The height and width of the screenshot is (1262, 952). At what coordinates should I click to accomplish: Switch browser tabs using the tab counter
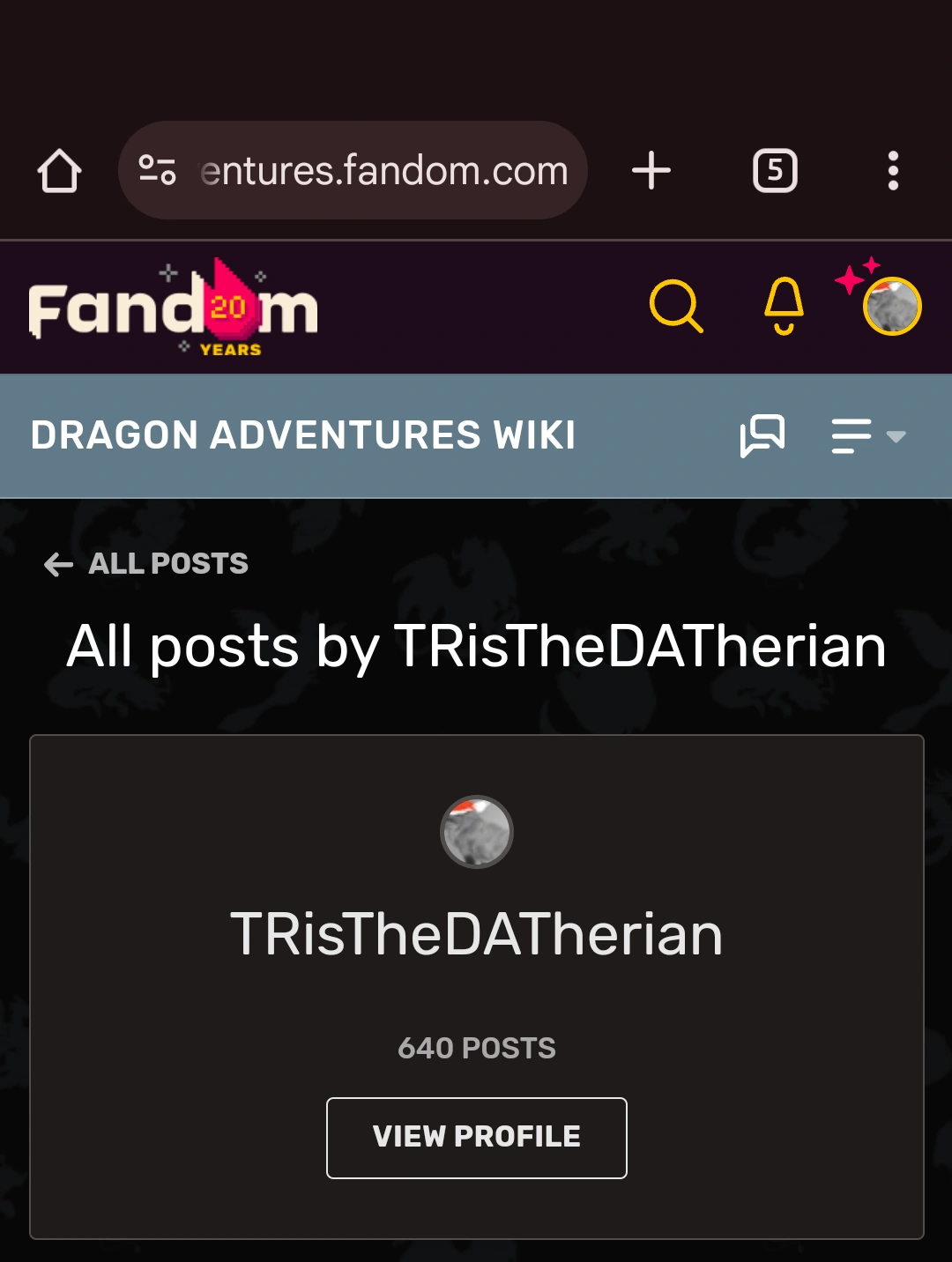[x=777, y=170]
